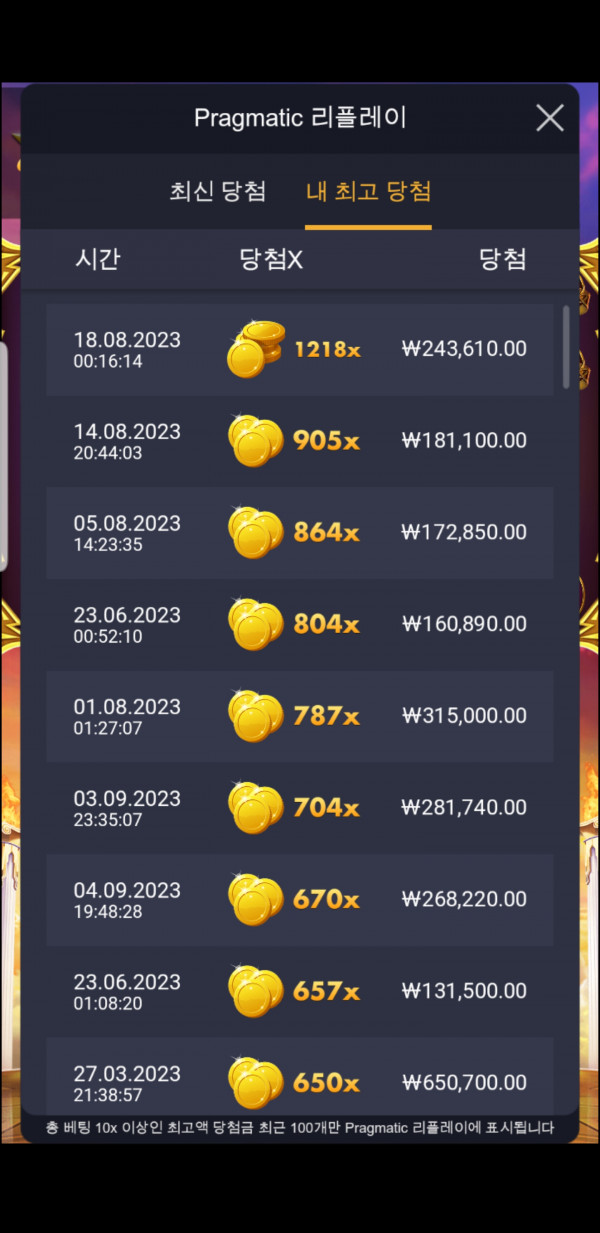View the 670x win replay from 04.09.2023
Image resolution: width=600 pixels, height=1233 pixels.
[x=300, y=900]
